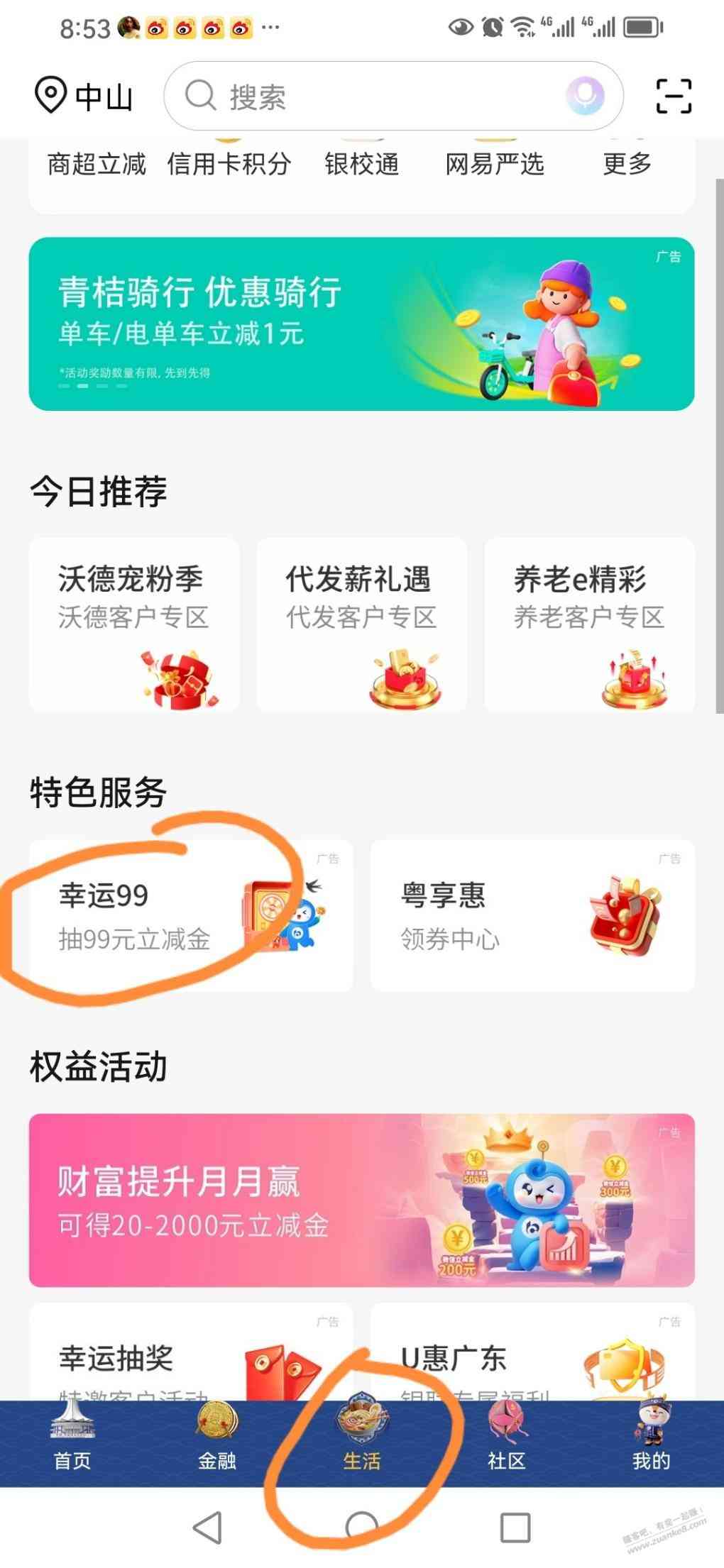Open 商超立减 shortcut
Image resolution: width=724 pixels, height=1568 pixels.
97,165
